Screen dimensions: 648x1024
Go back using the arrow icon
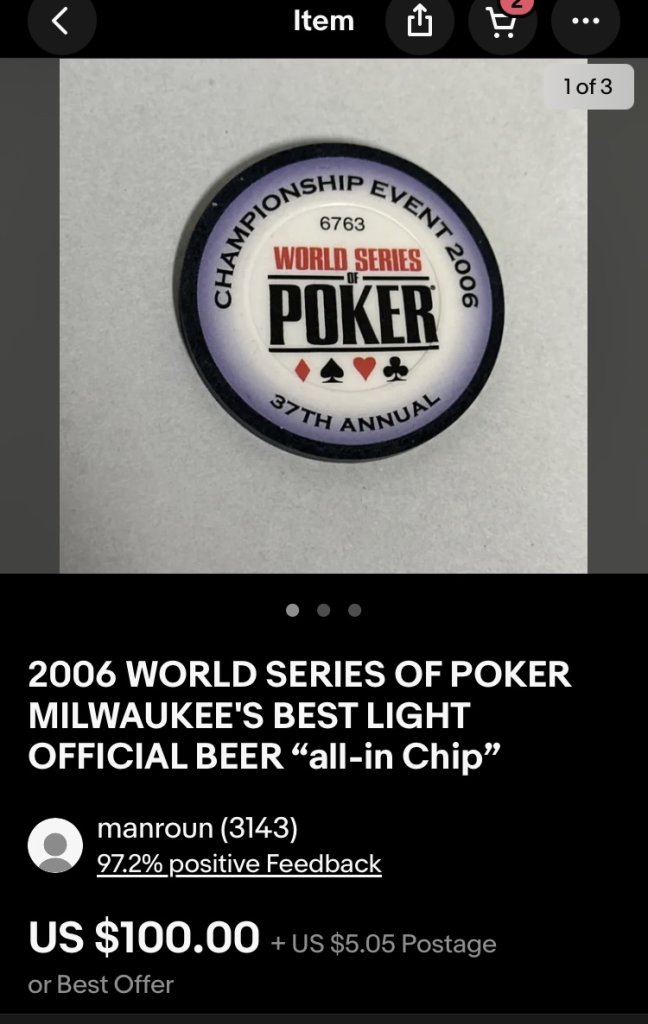[x=61, y=21]
